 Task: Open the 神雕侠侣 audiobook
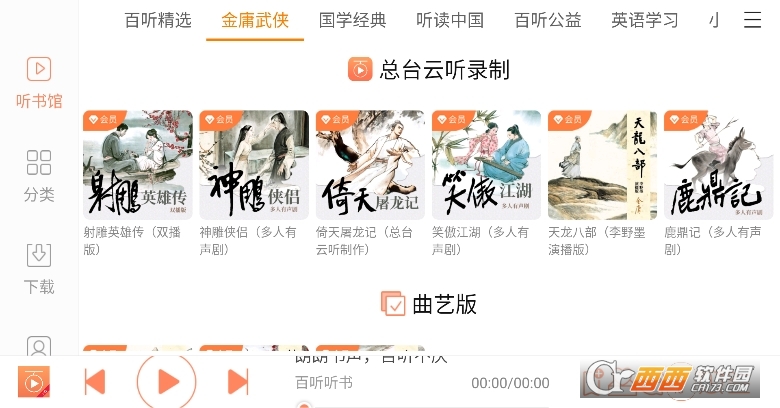click(x=254, y=165)
